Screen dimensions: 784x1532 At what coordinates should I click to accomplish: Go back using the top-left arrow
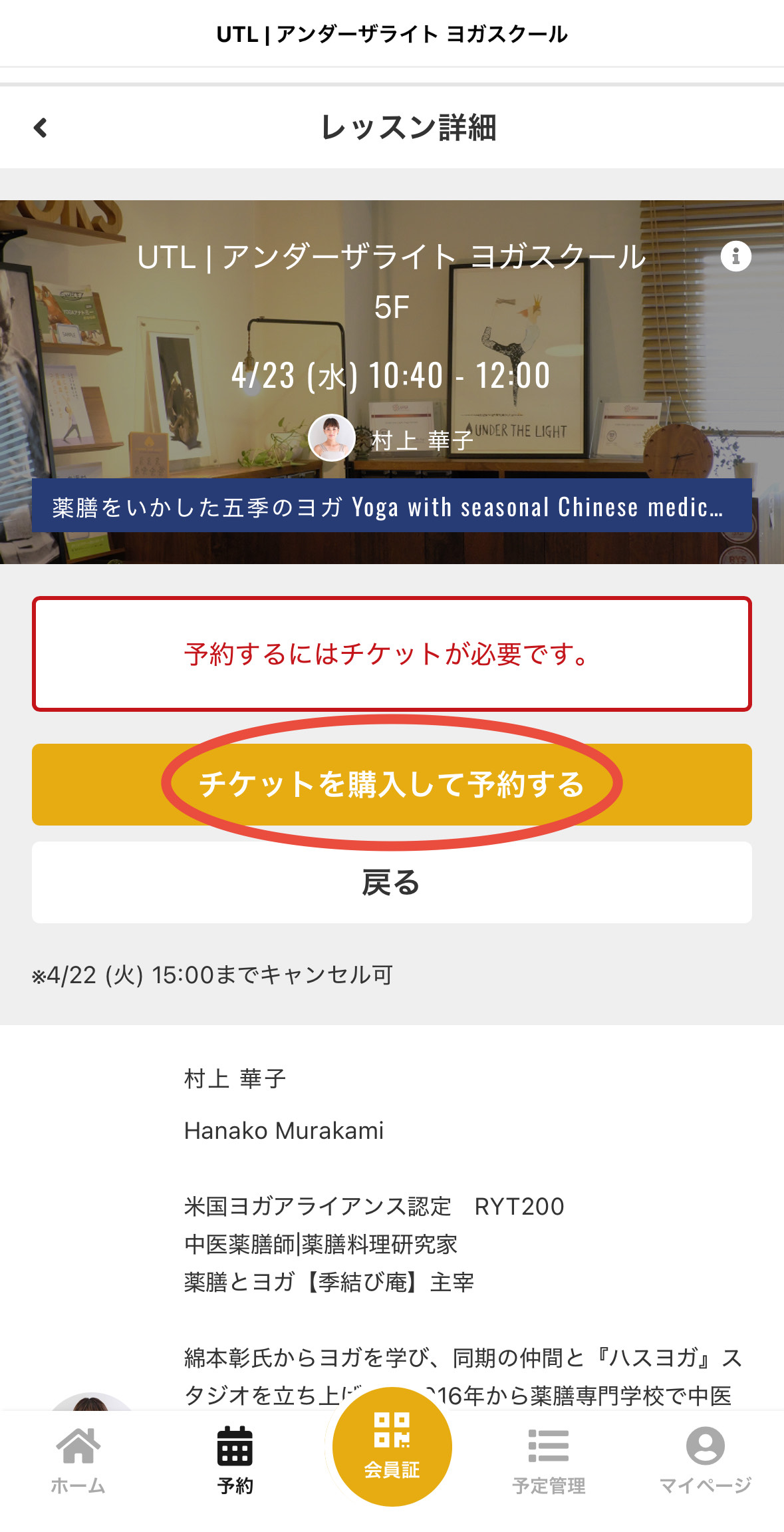coord(41,128)
